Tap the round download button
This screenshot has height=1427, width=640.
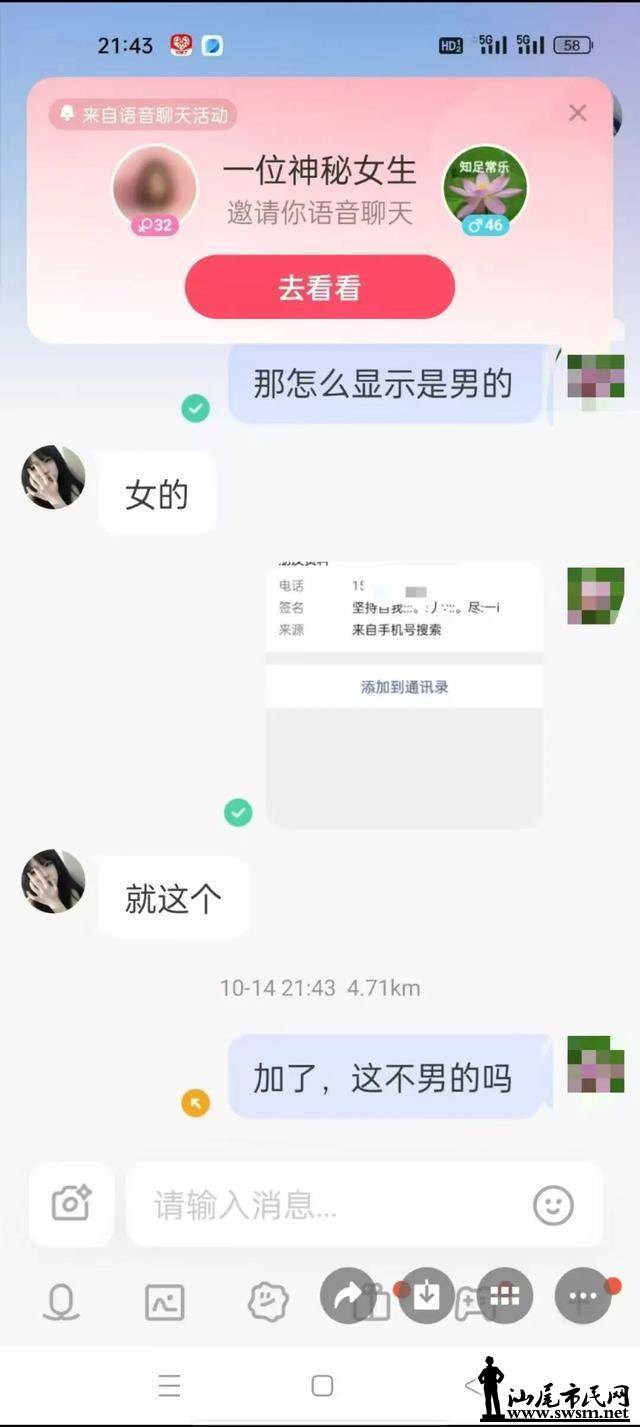click(427, 1297)
